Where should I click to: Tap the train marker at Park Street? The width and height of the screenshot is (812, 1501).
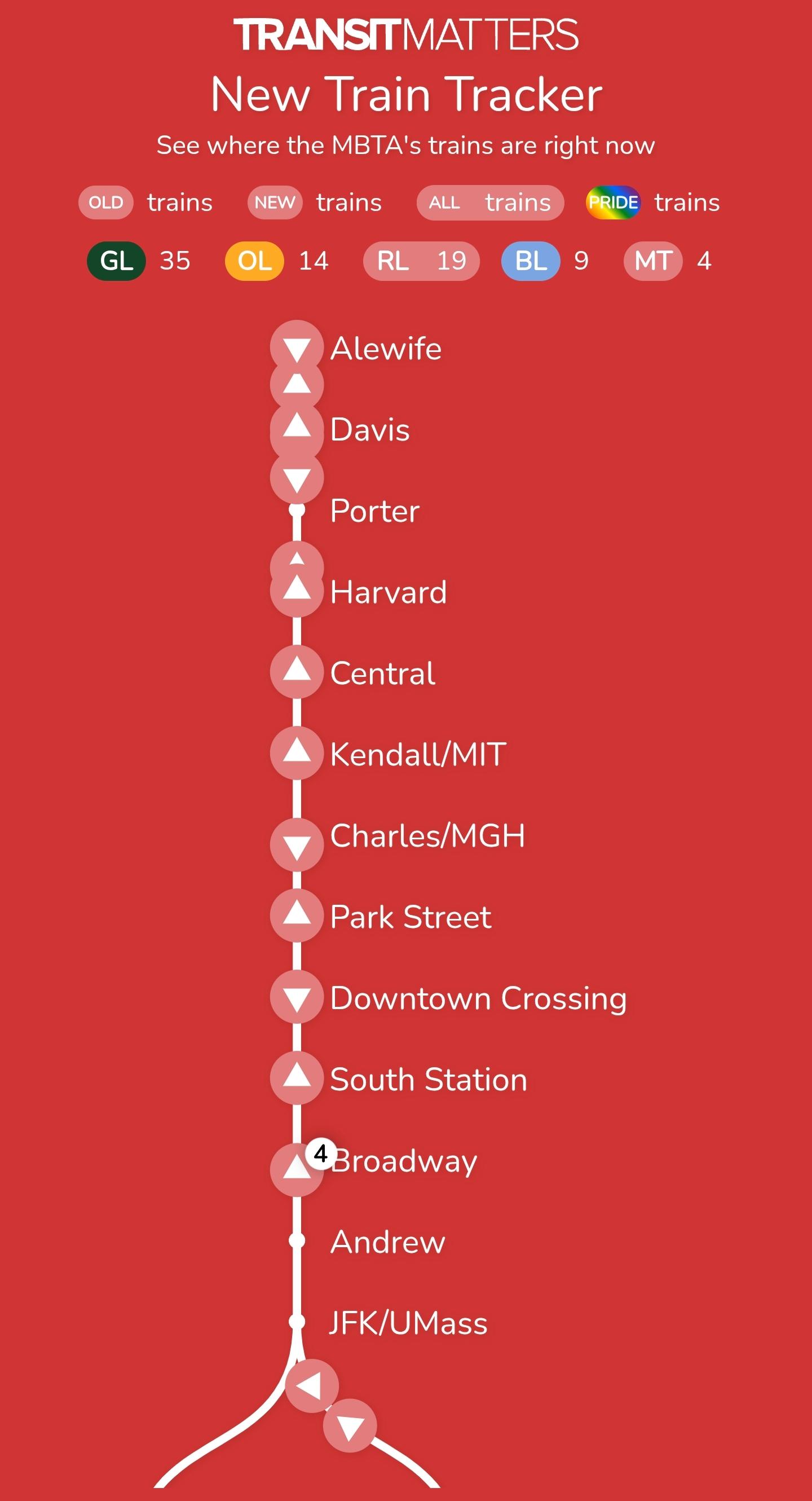(x=297, y=915)
